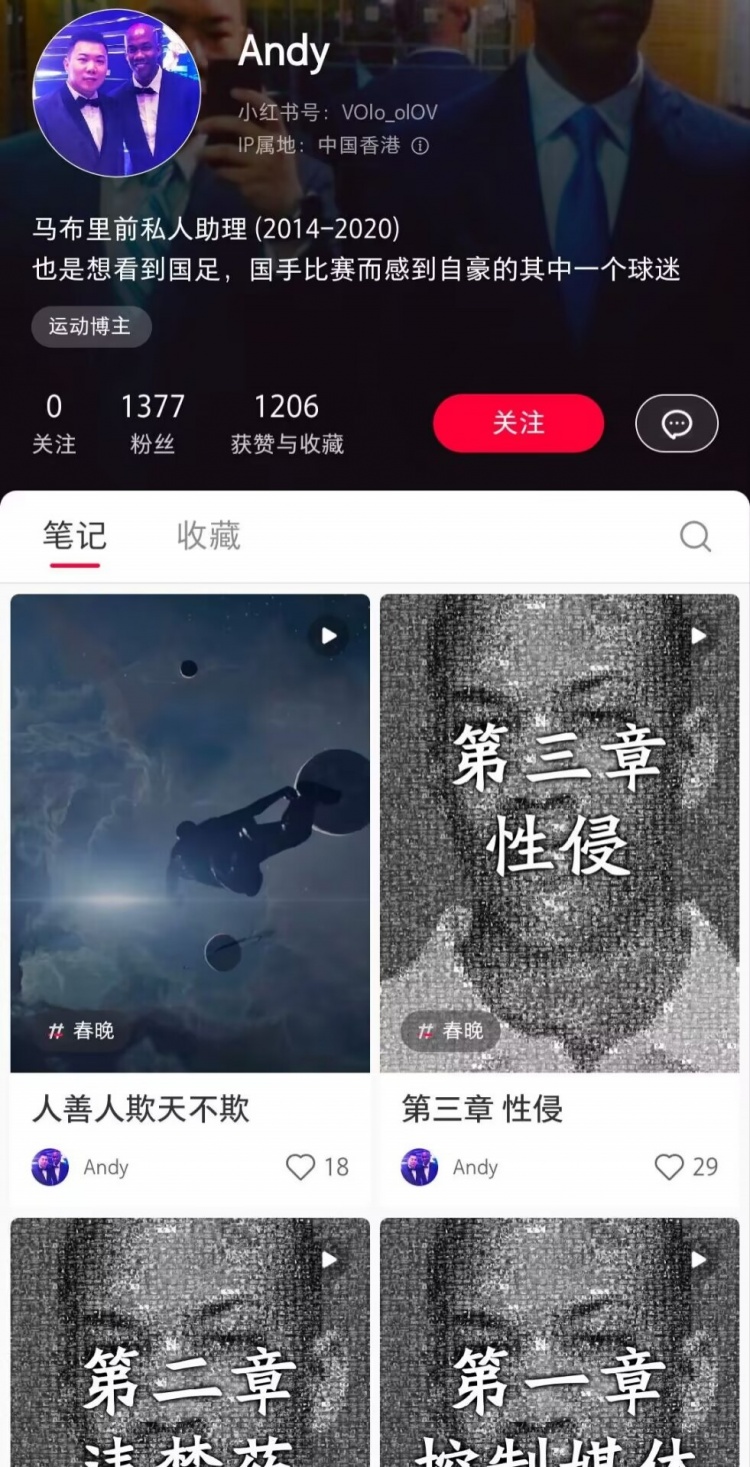Image resolution: width=750 pixels, height=1467 pixels.
Task: Tap the IP属地 info icon
Action: (x=421, y=146)
